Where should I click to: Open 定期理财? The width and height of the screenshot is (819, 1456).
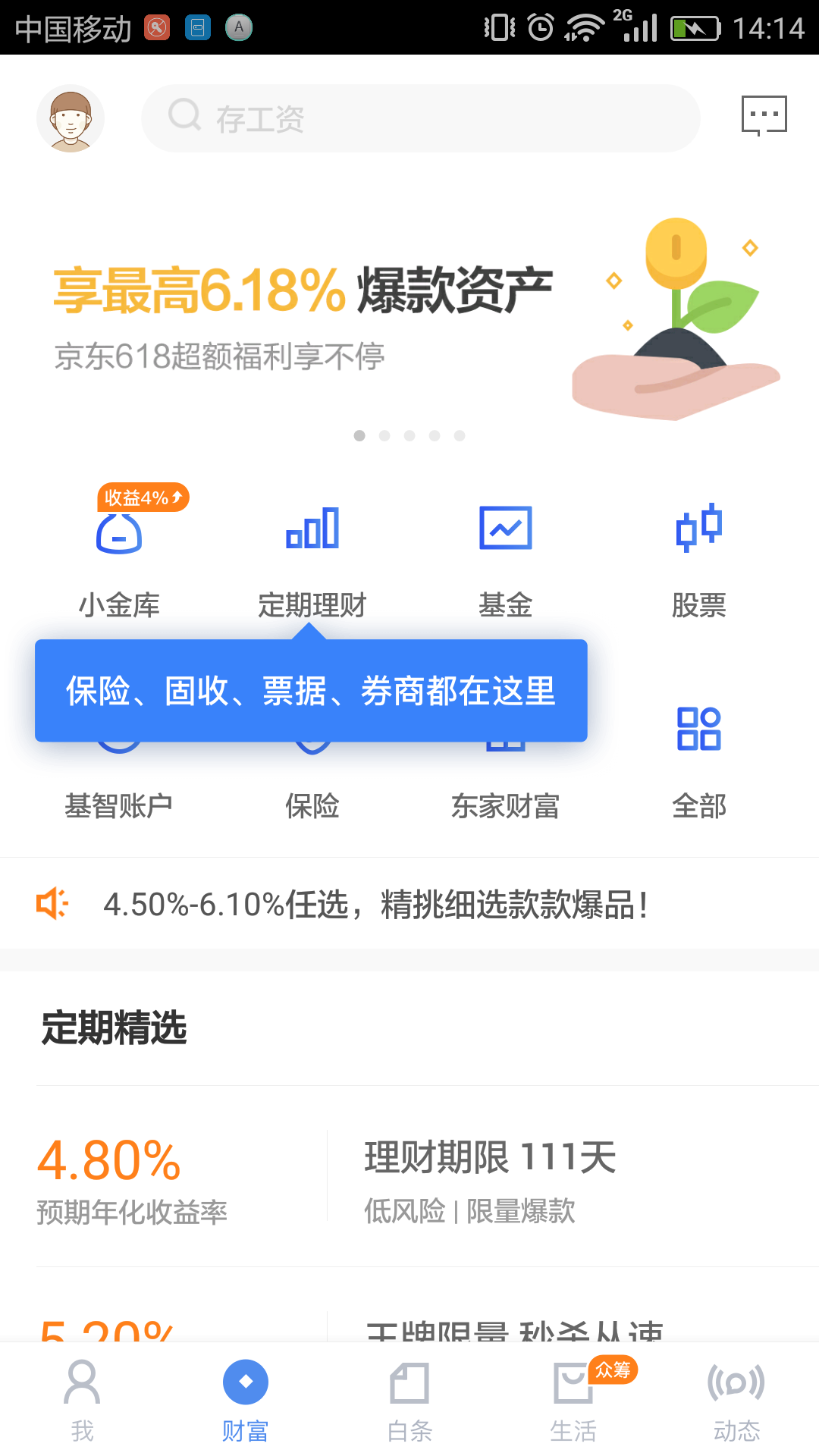312,561
